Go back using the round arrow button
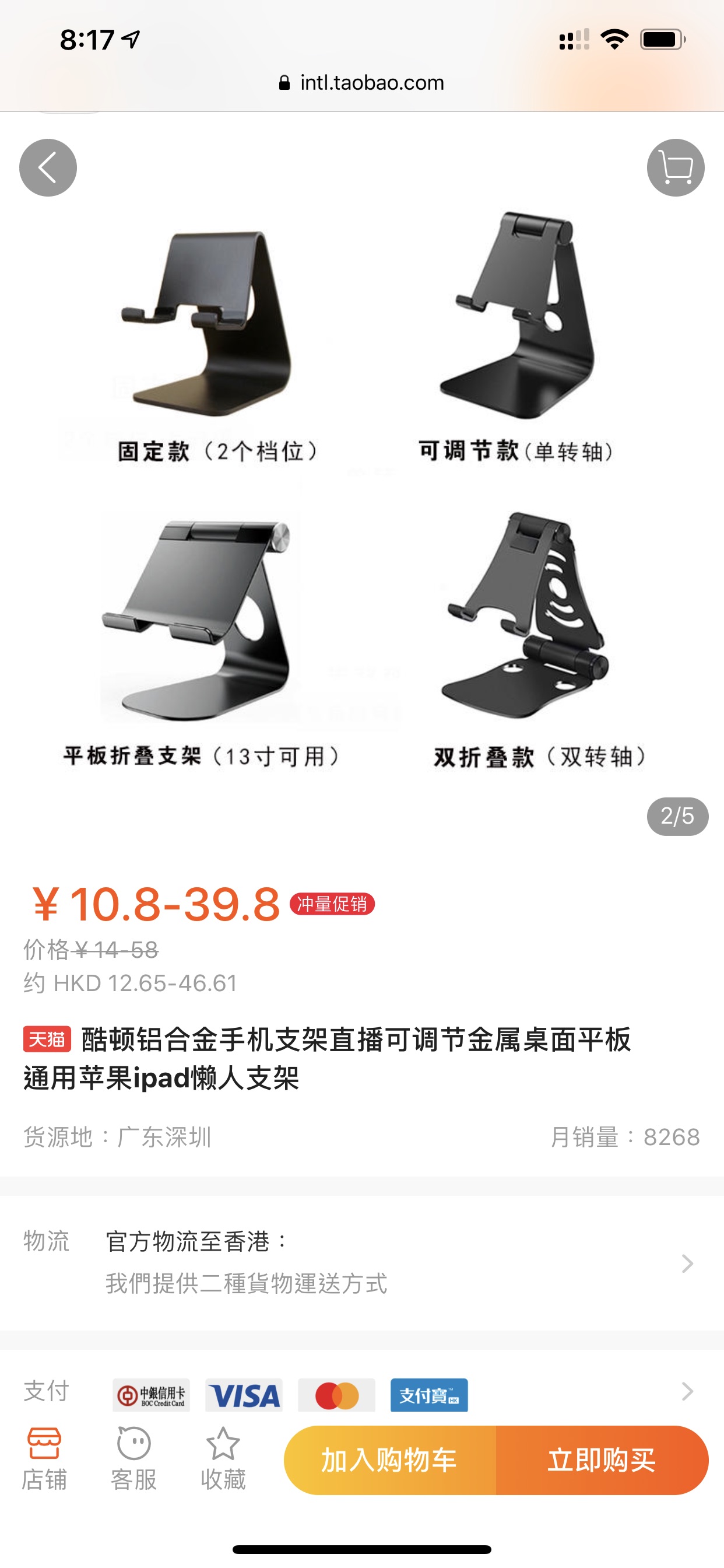This screenshot has width=724, height=1568. tap(48, 167)
